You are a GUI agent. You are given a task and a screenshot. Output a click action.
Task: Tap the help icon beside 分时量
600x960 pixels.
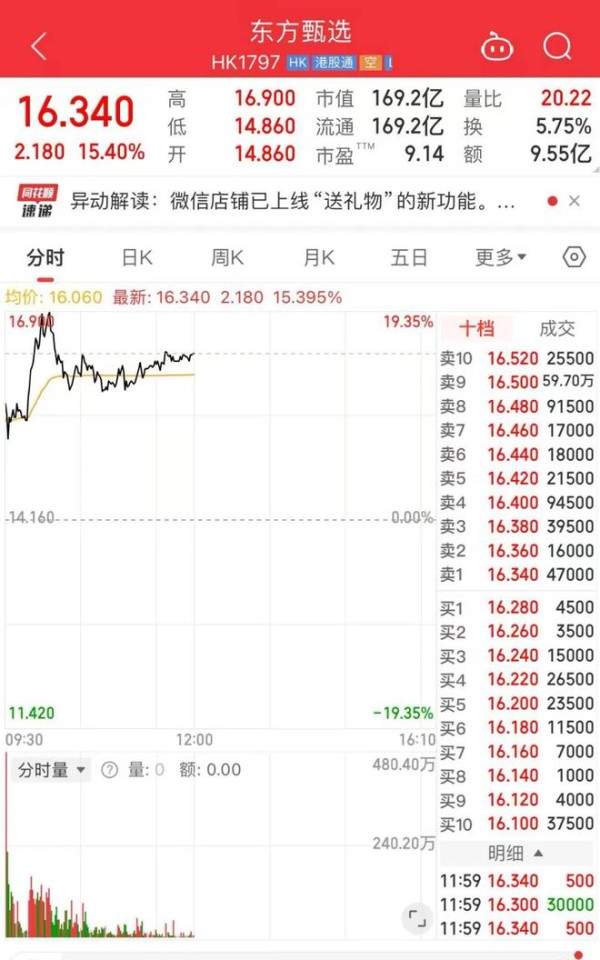(109, 770)
